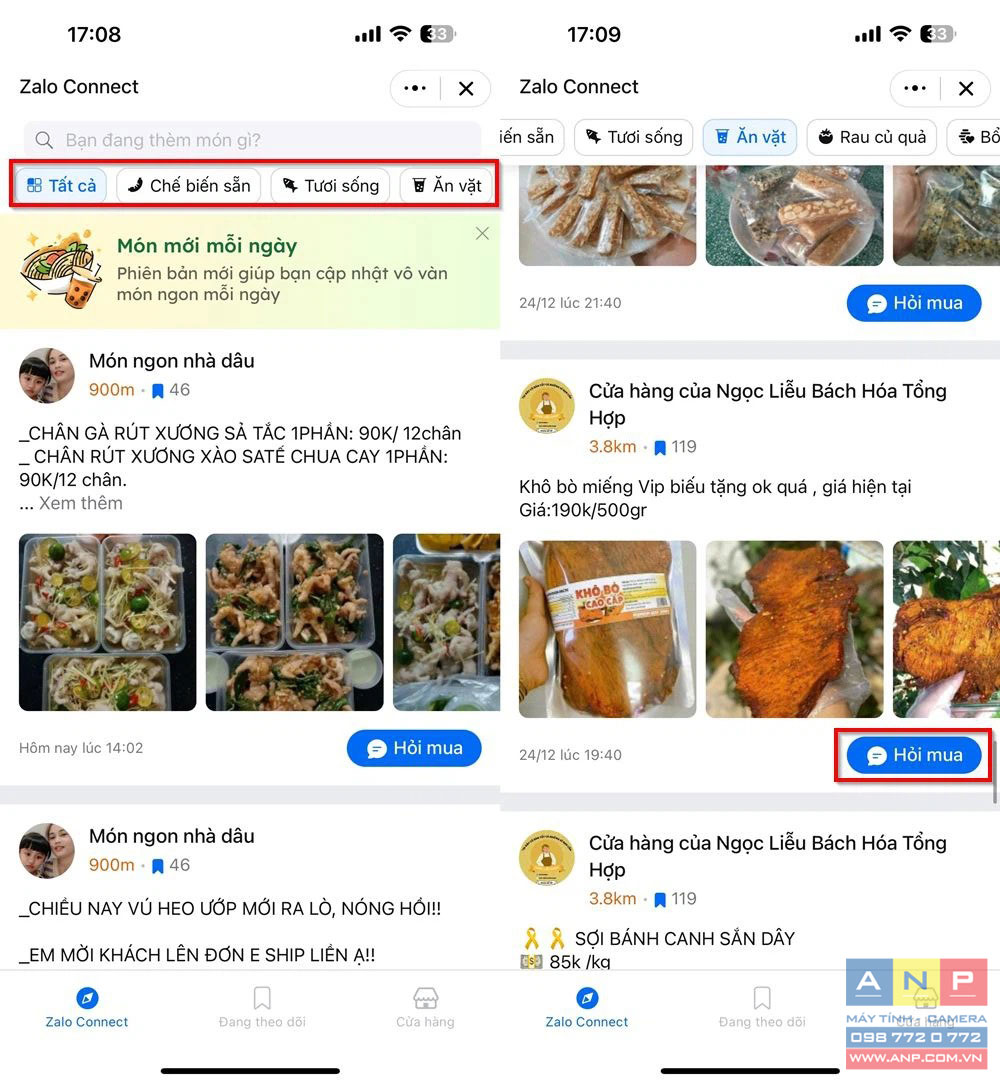The width and height of the screenshot is (1000, 1083).
Task: Open the packaged "Khô bò cao cấp" photo
Action: pos(607,629)
